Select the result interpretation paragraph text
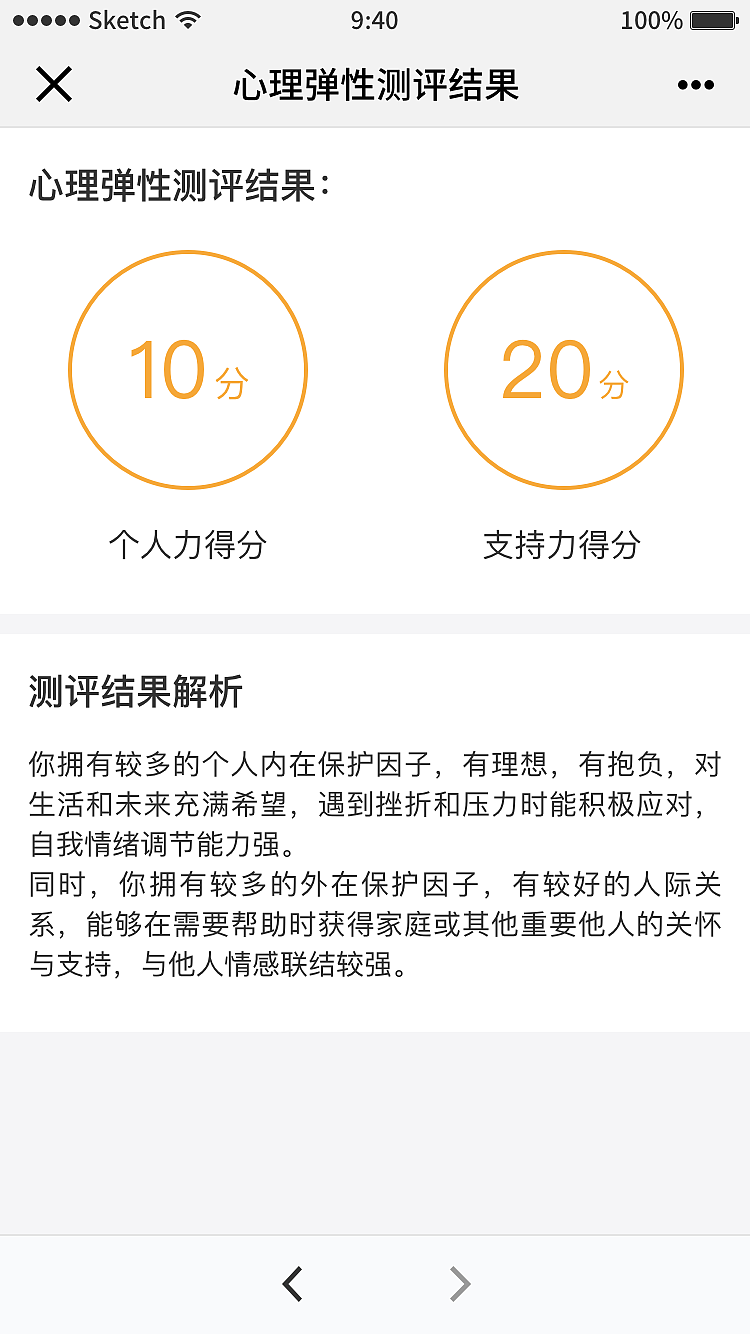Screen dimensions: 750x1334 pos(375,860)
